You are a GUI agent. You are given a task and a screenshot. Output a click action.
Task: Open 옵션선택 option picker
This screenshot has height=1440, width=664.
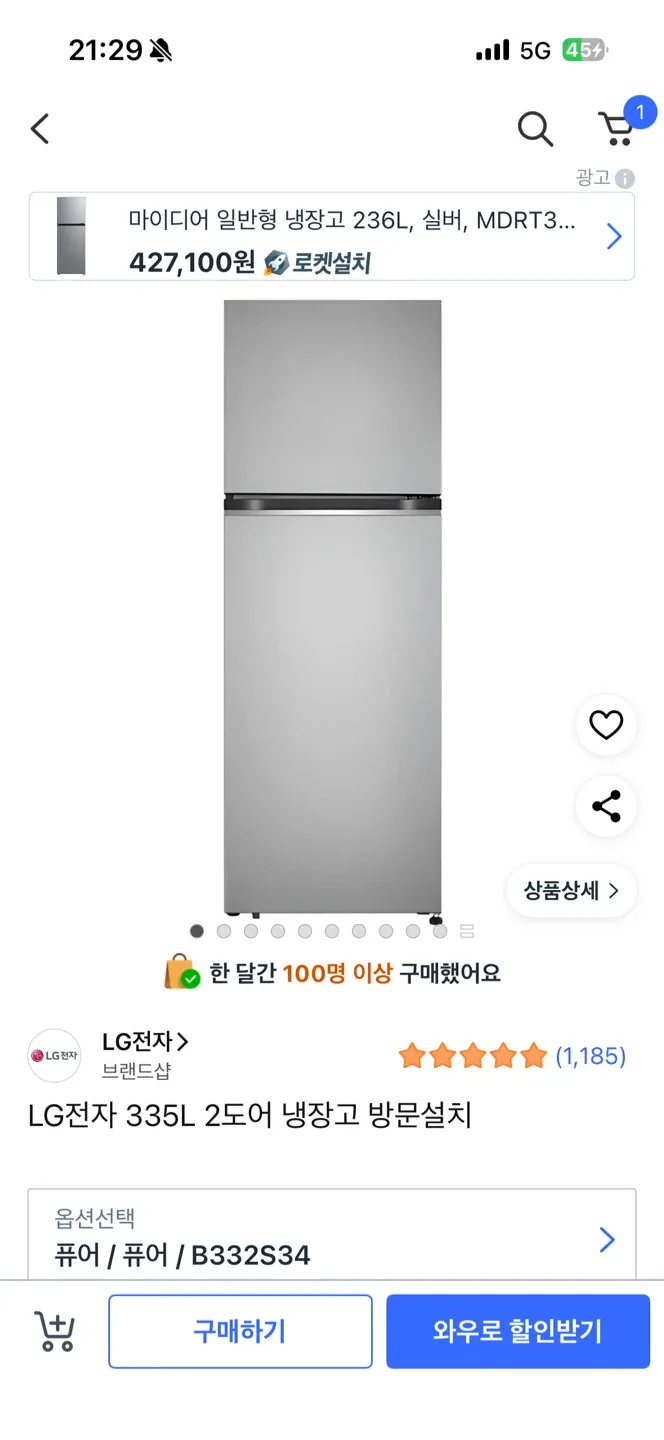tap(331, 1238)
